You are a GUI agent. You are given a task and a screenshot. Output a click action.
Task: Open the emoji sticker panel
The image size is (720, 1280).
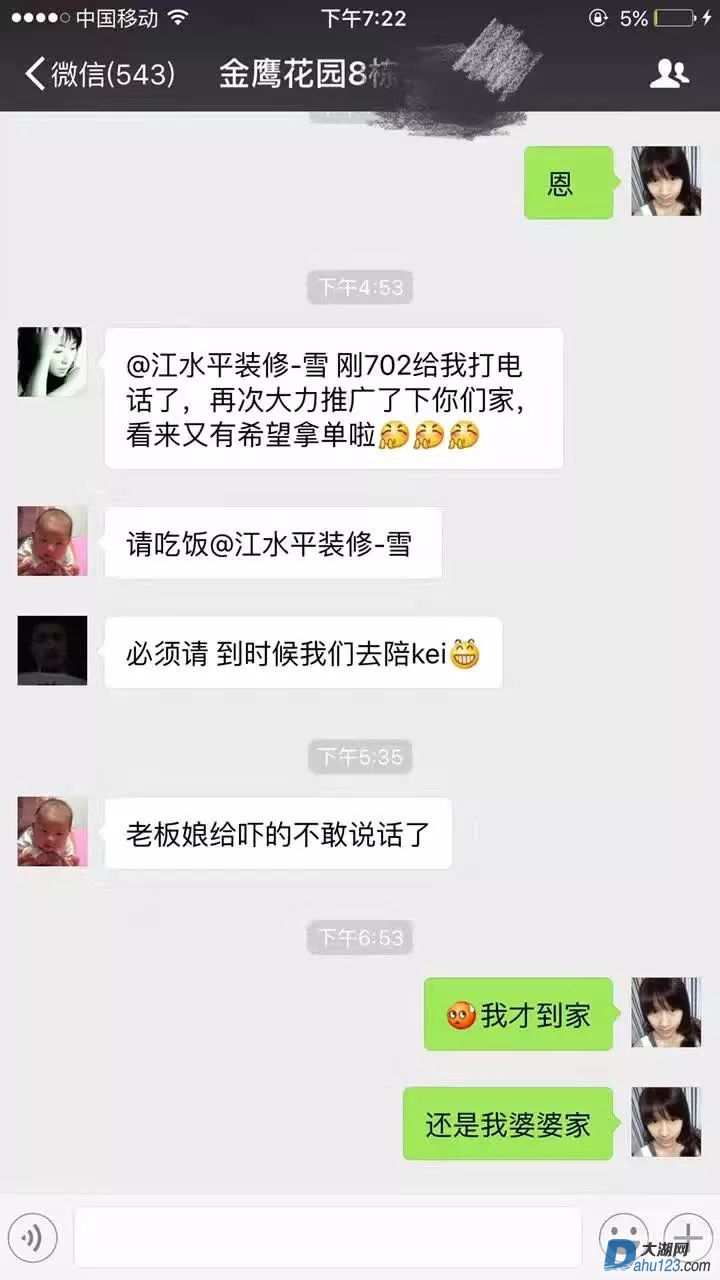pos(624,1238)
